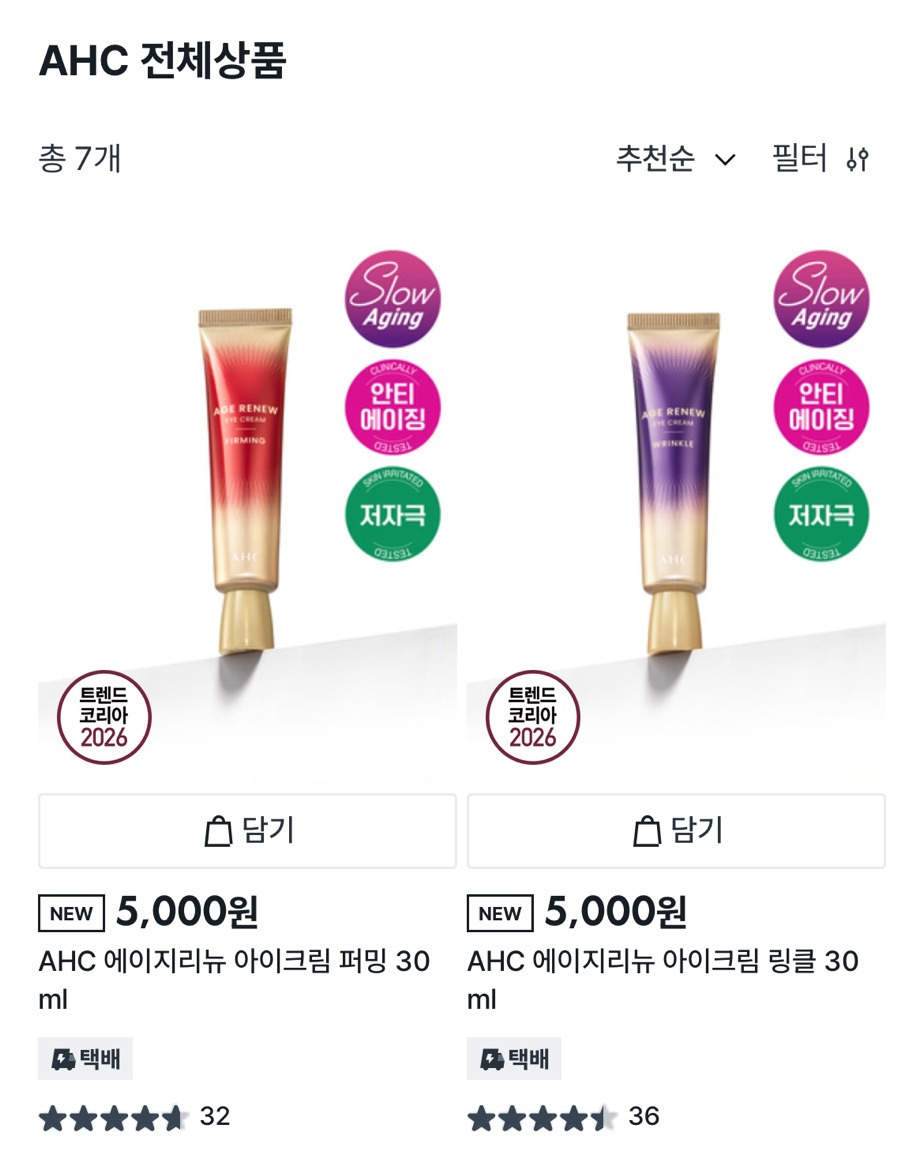Viewport: 923px width, 1151px height.
Task: Add firming eye cream to cart with 담기
Action: click(247, 830)
